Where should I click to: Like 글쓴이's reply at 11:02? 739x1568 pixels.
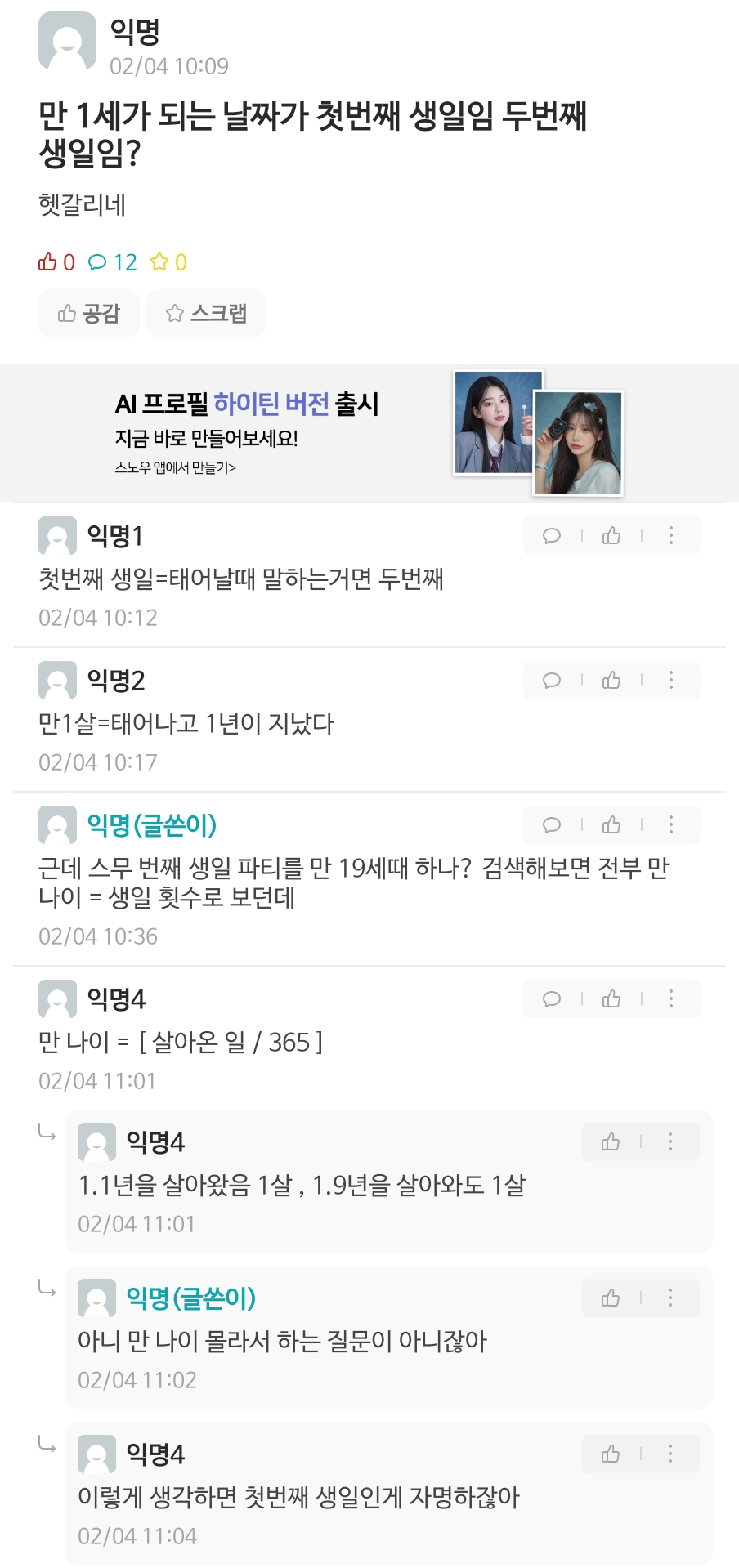pos(611,1298)
